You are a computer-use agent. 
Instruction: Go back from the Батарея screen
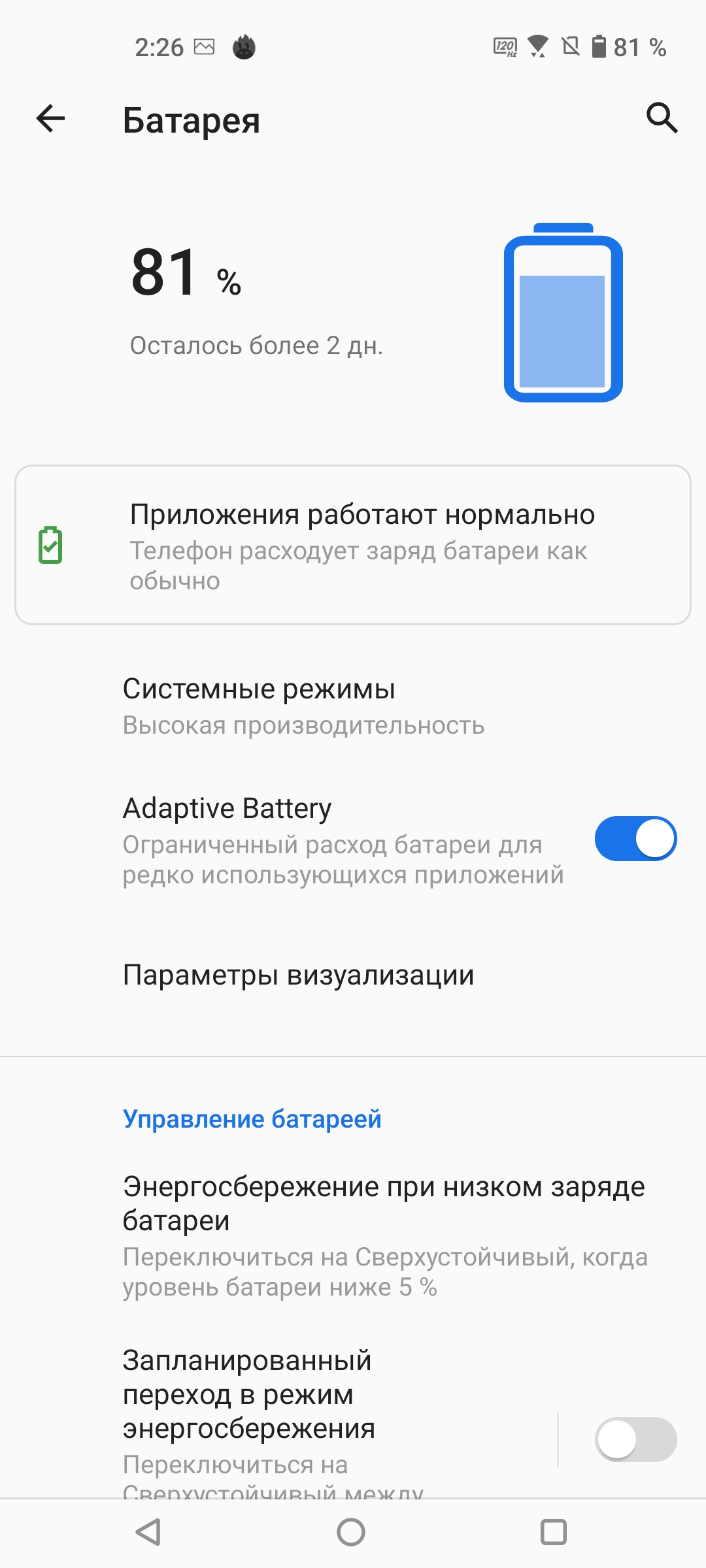[50, 119]
